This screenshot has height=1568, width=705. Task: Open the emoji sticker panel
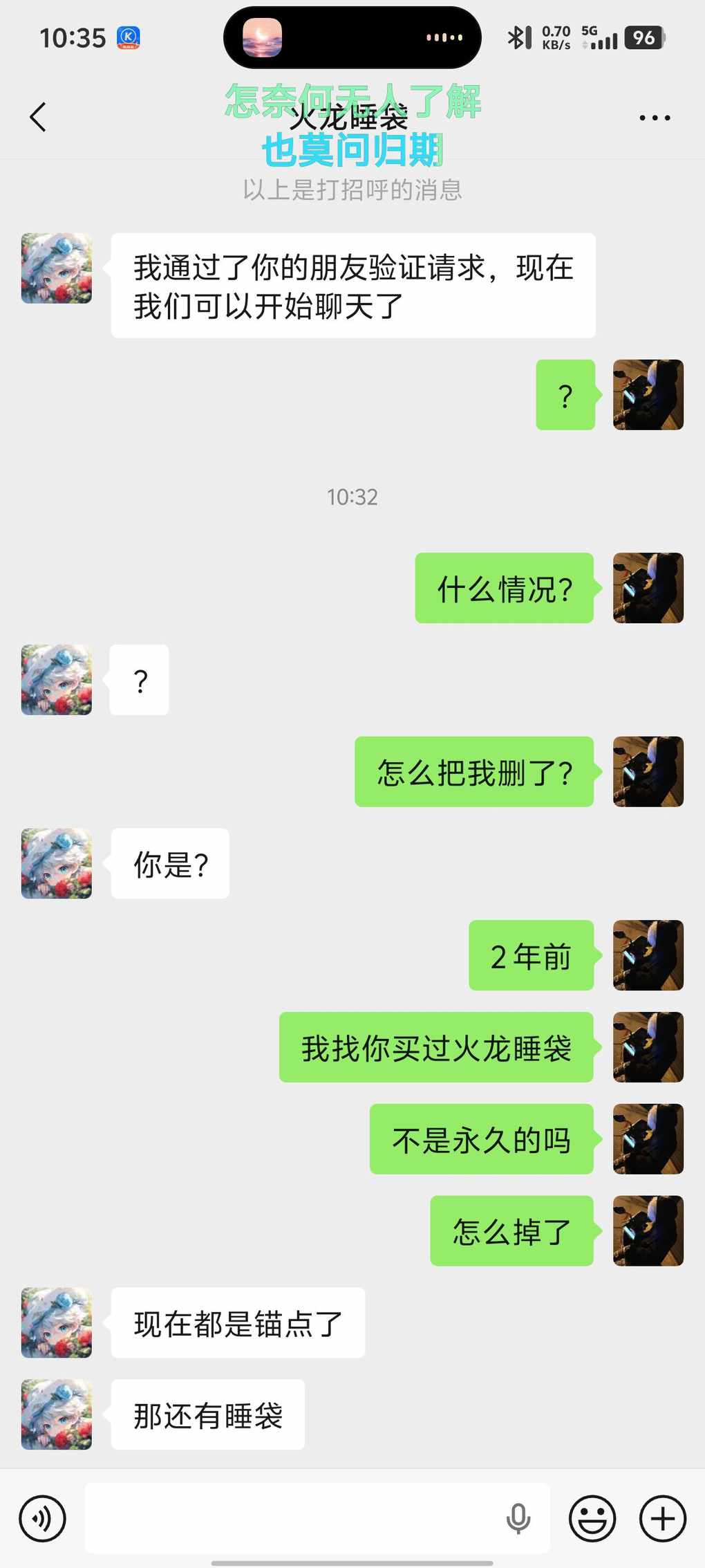point(592,1518)
